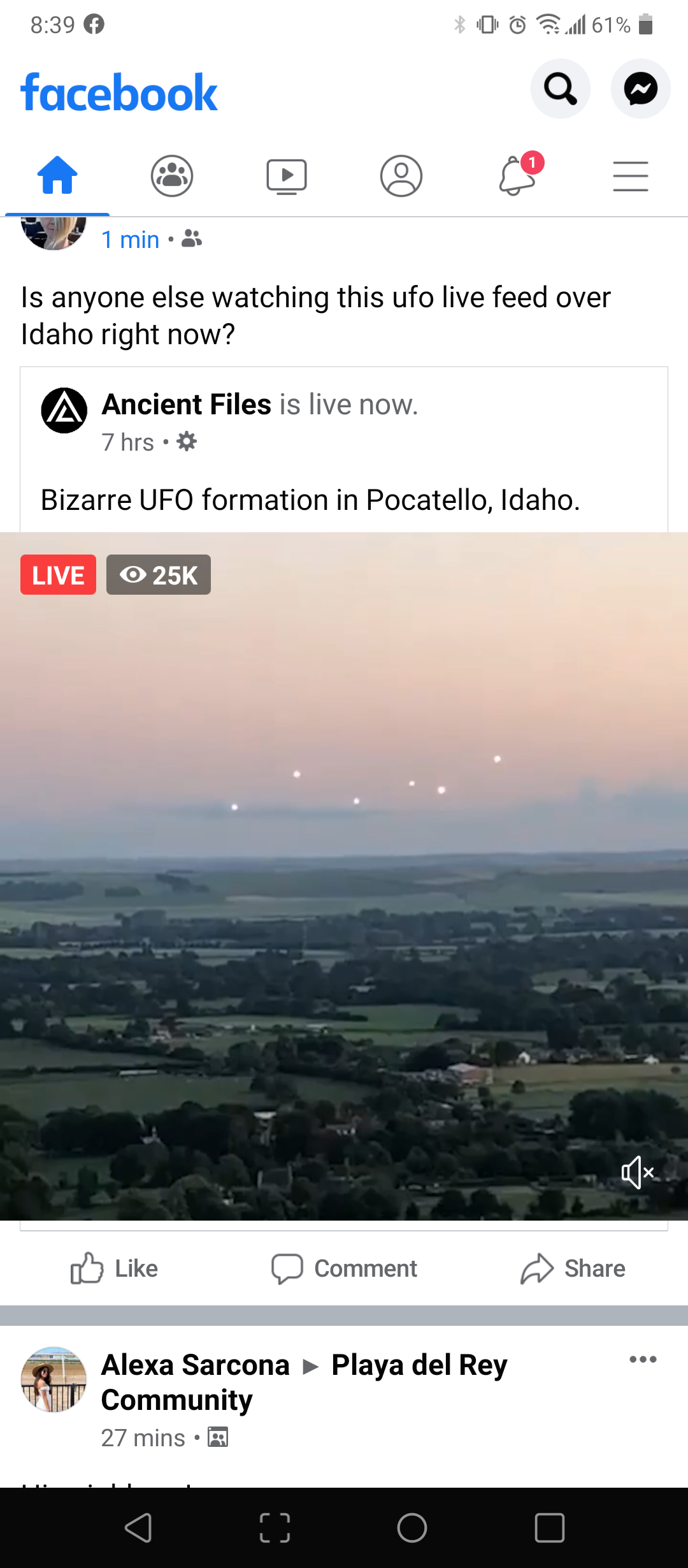Viewport: 688px width, 1568px height.
Task: Switch to the Groups tab
Action: tap(172, 176)
